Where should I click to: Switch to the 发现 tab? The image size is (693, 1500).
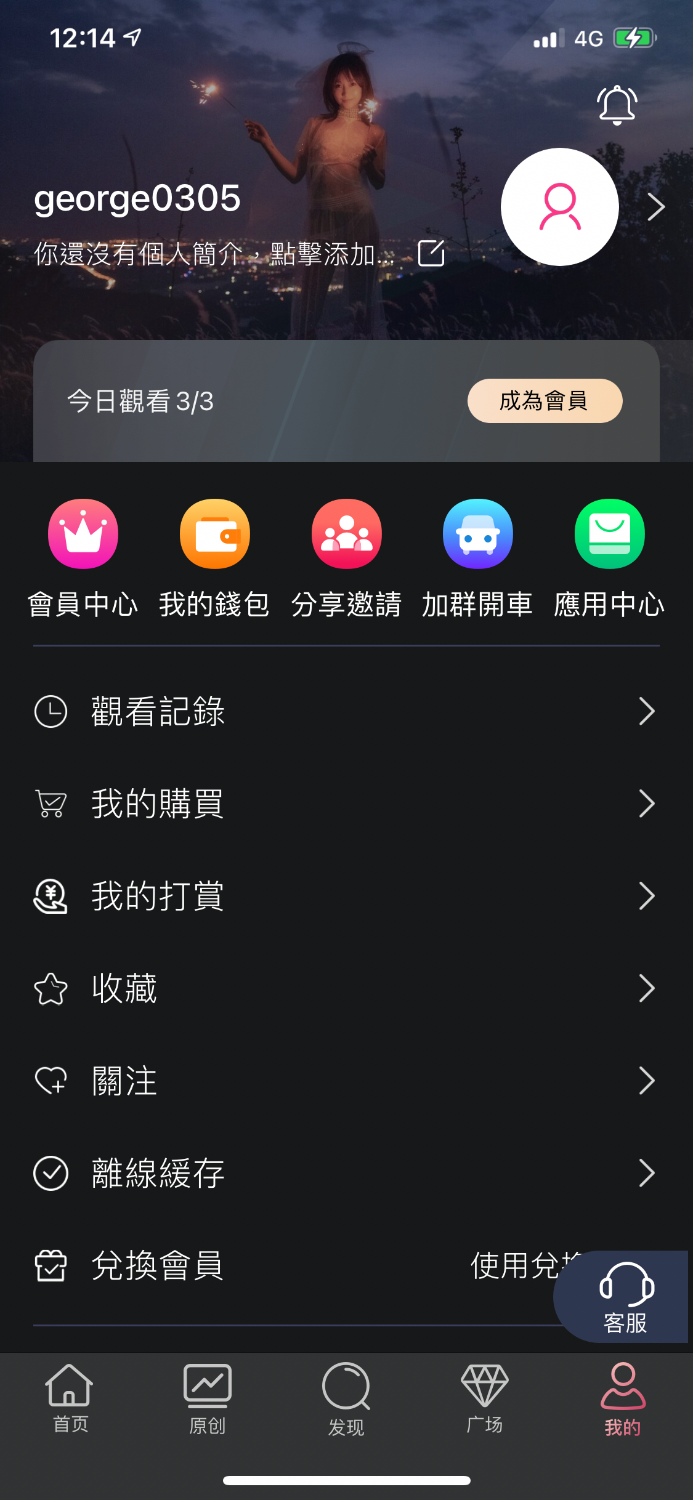pyautogui.click(x=346, y=1398)
